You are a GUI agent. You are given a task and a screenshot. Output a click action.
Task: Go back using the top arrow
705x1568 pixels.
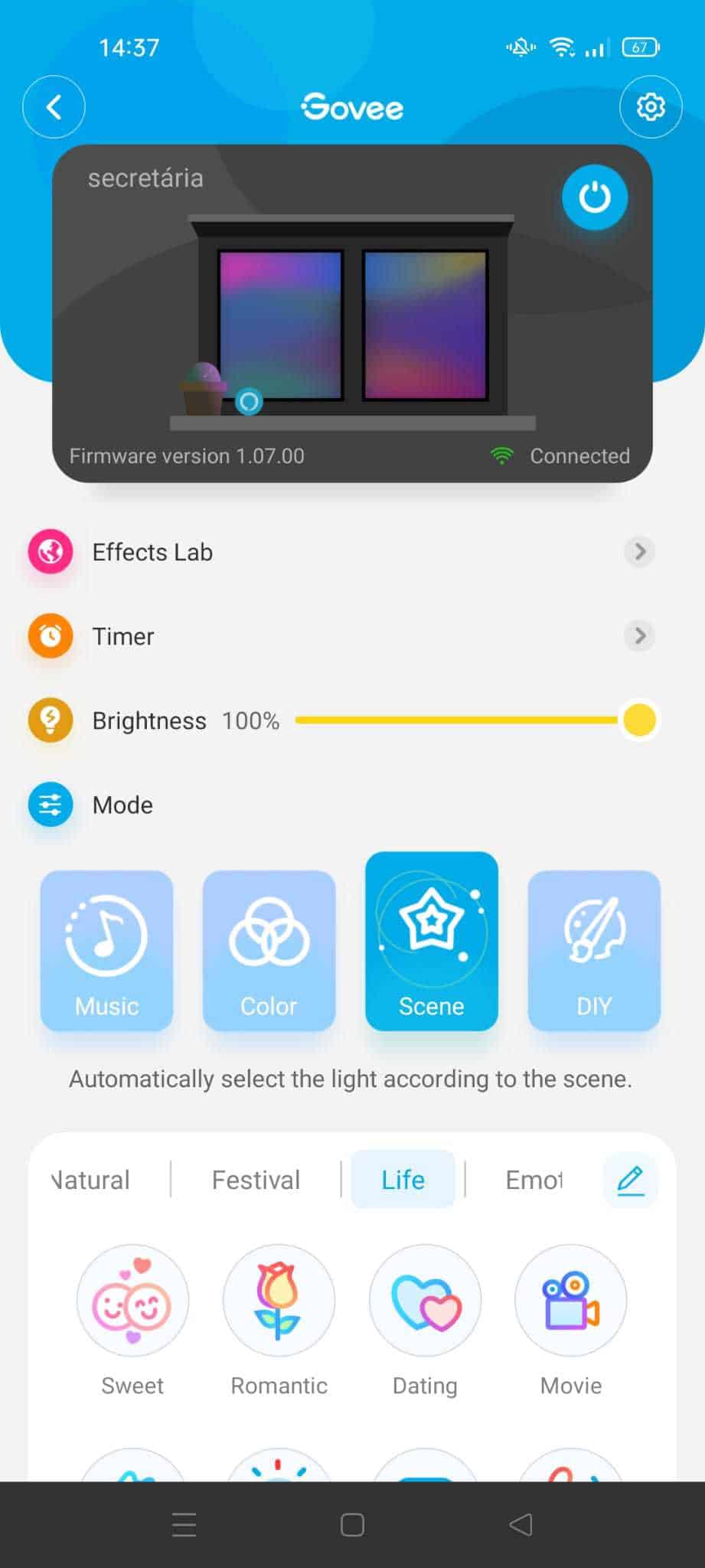[54, 107]
